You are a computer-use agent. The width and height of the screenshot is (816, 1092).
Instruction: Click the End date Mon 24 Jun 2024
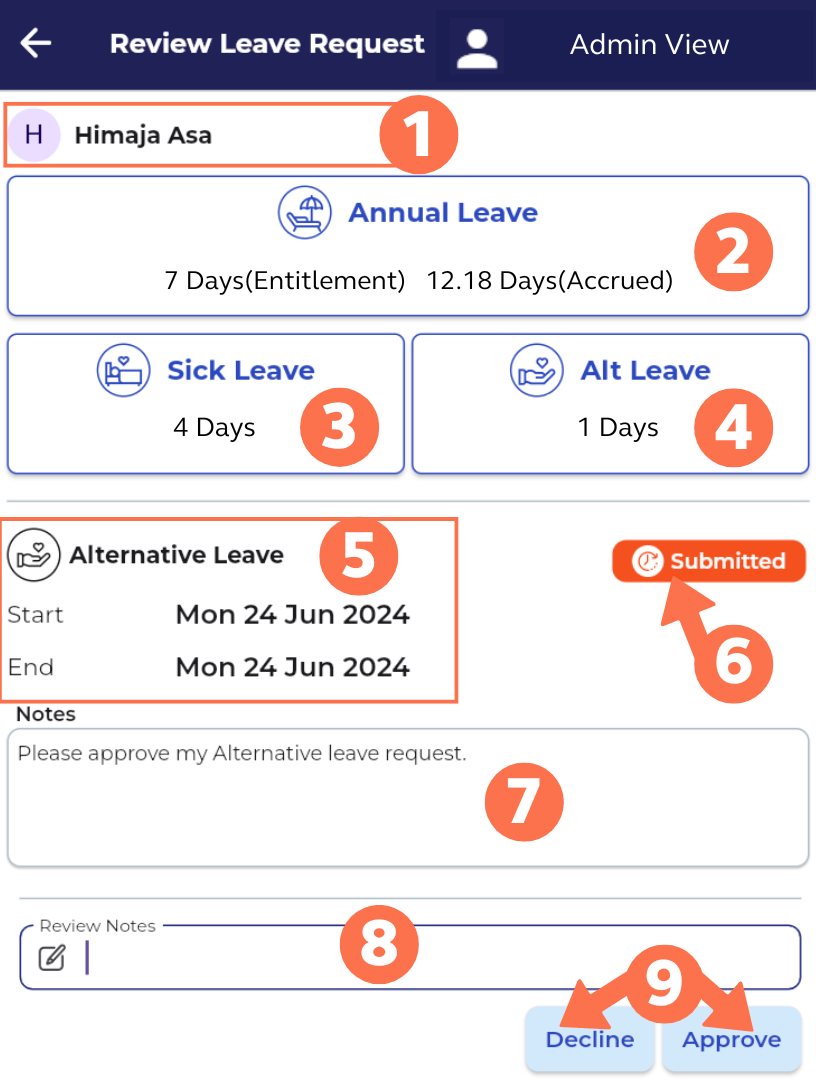[x=293, y=666]
